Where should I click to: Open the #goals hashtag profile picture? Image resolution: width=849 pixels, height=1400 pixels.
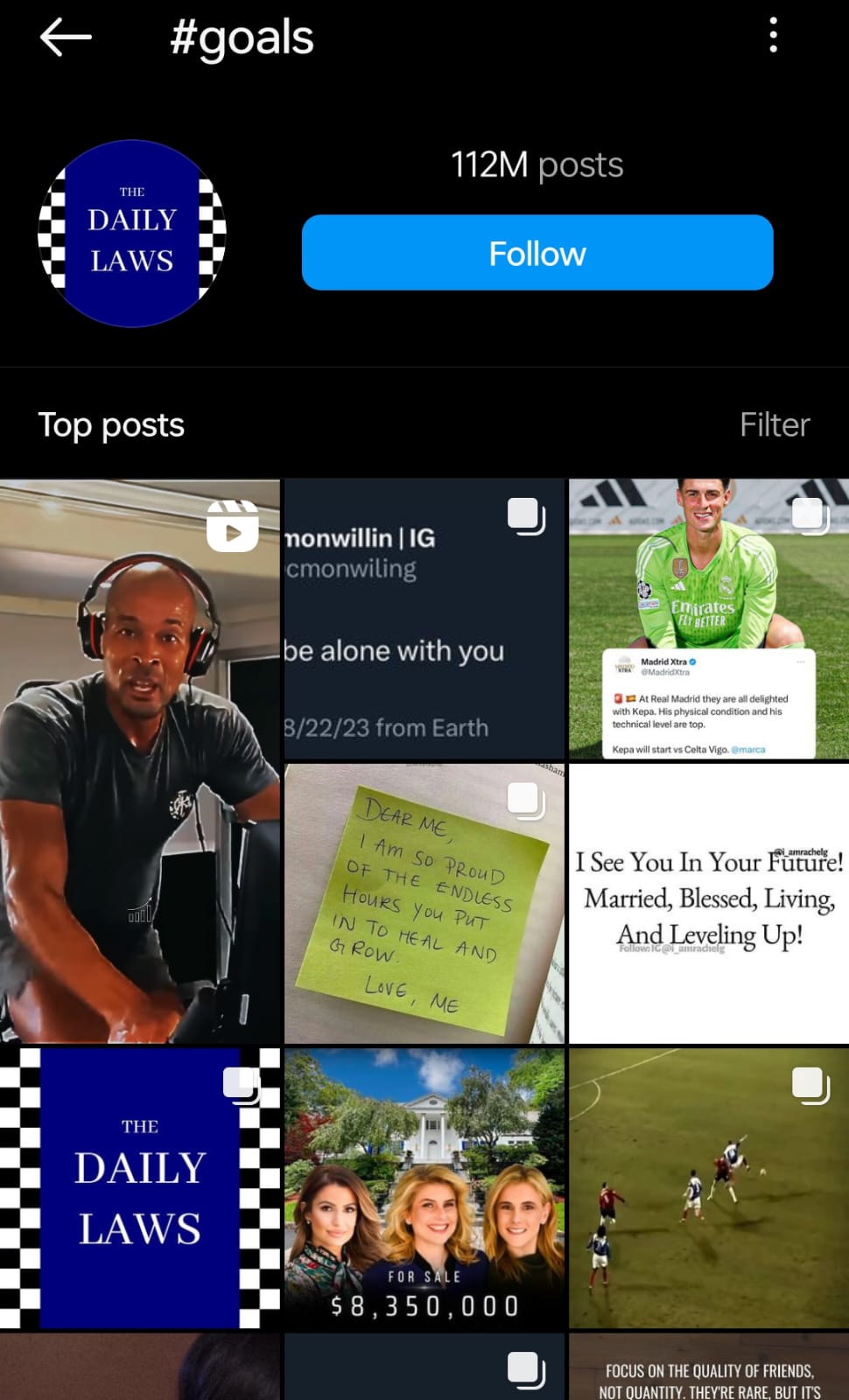(132, 233)
